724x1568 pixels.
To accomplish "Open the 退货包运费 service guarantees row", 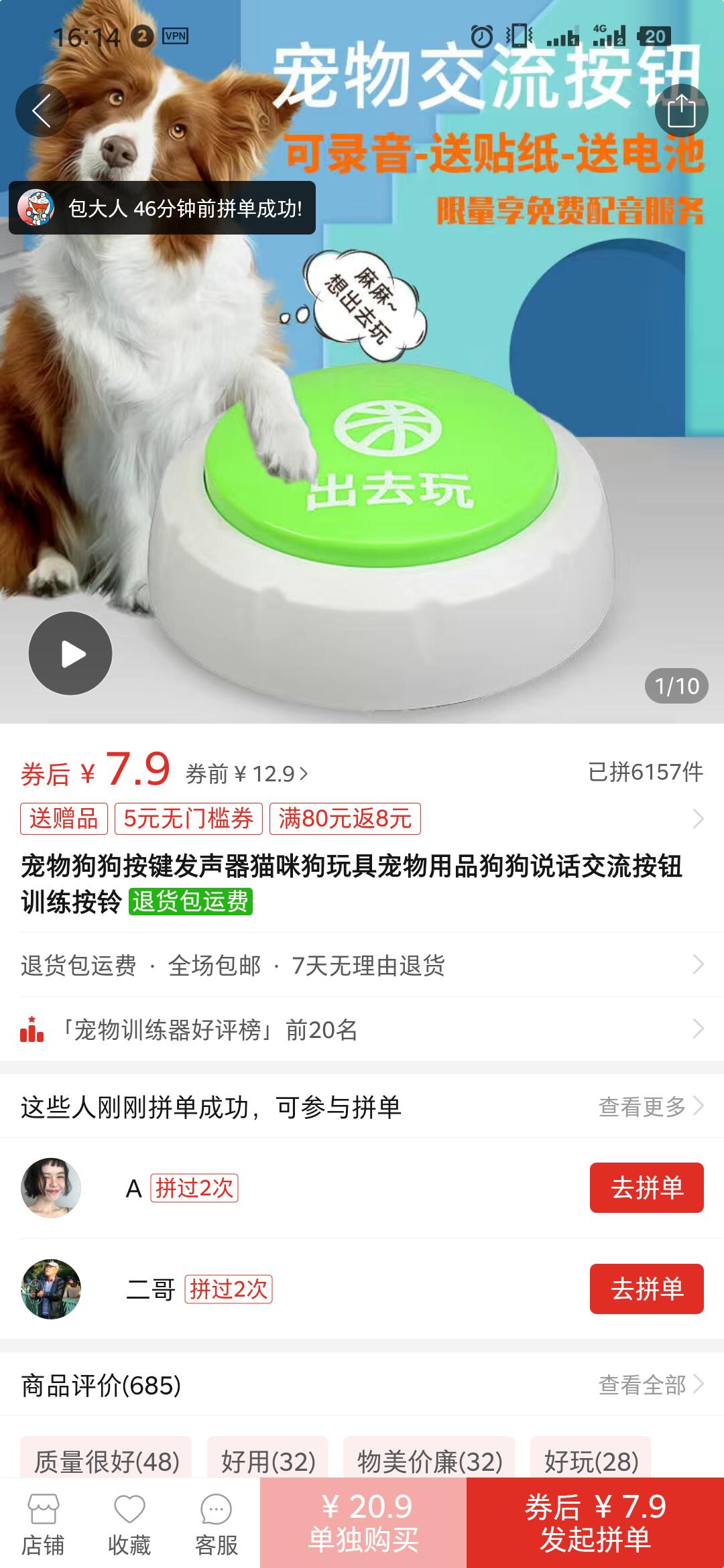I will point(362,966).
